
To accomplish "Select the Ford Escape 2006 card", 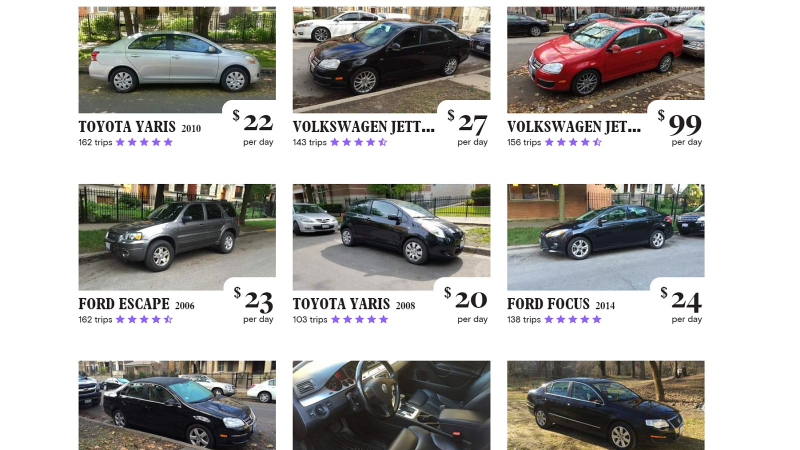I will point(177,237).
